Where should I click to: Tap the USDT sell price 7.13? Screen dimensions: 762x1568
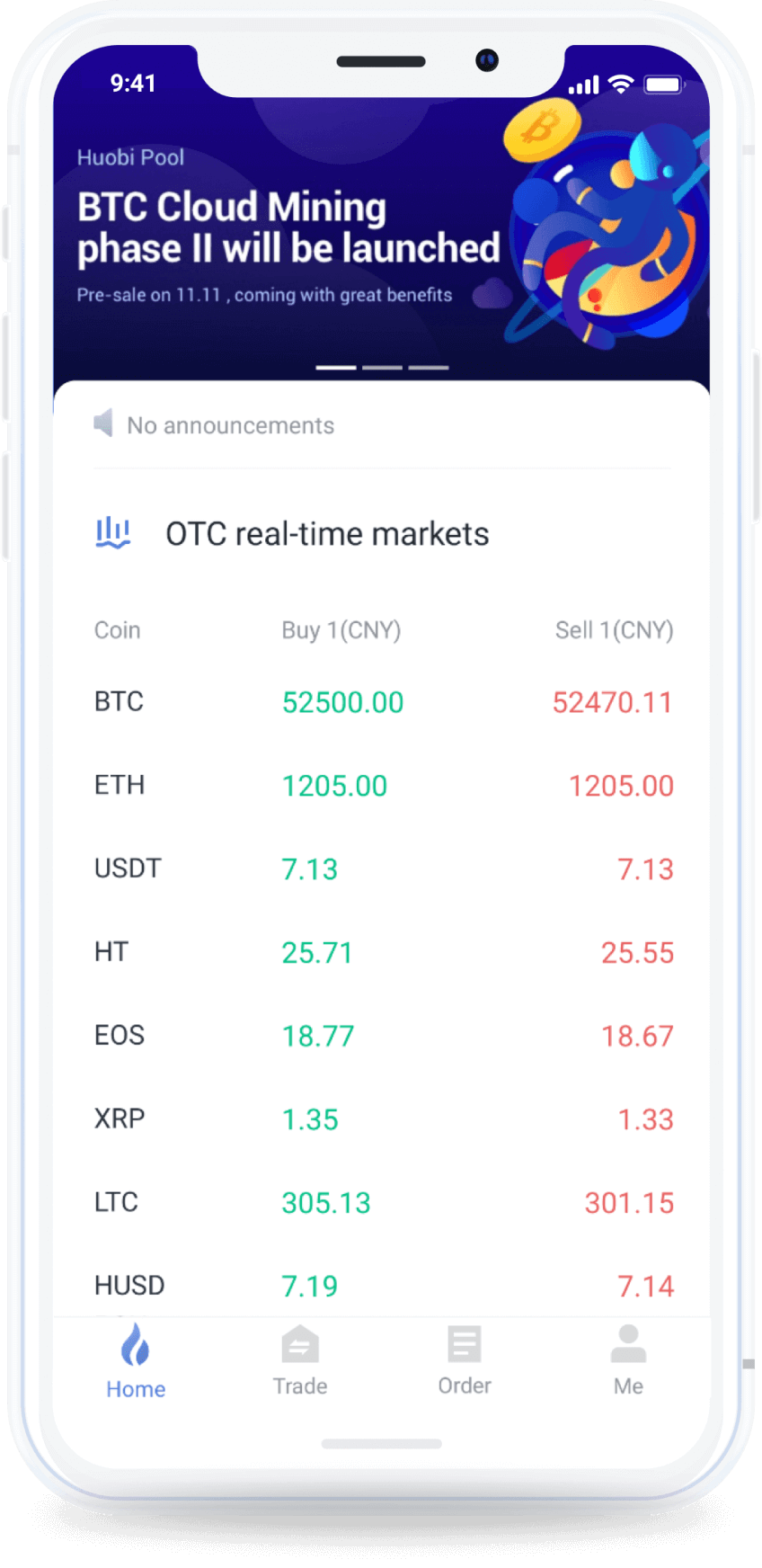click(646, 869)
